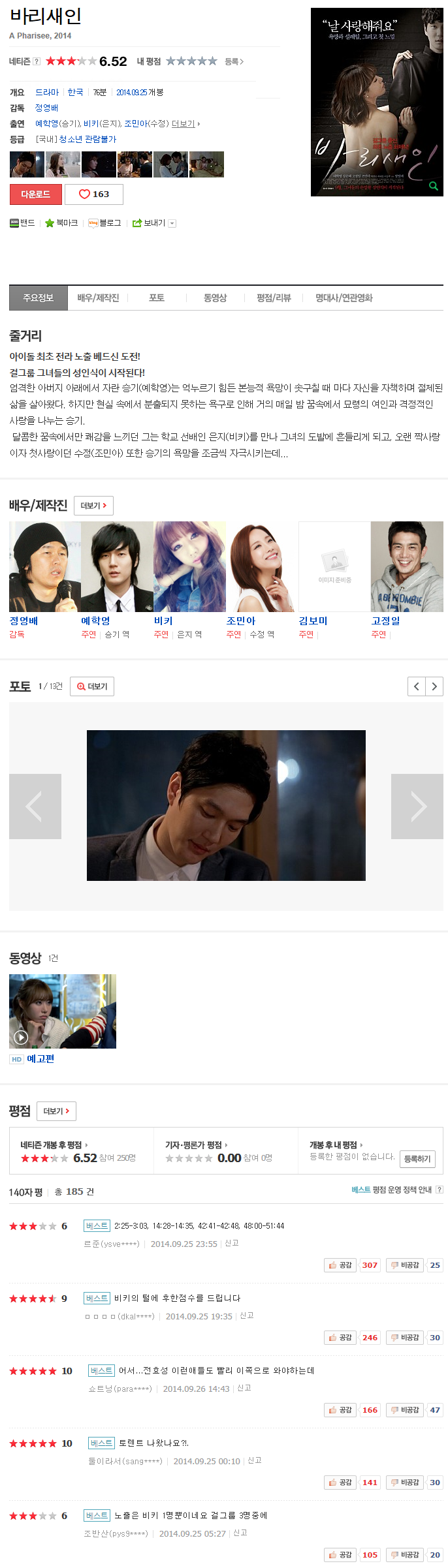Tap 등록하기 to register my rating
This screenshot has width=448, height=1568.
(417, 1159)
